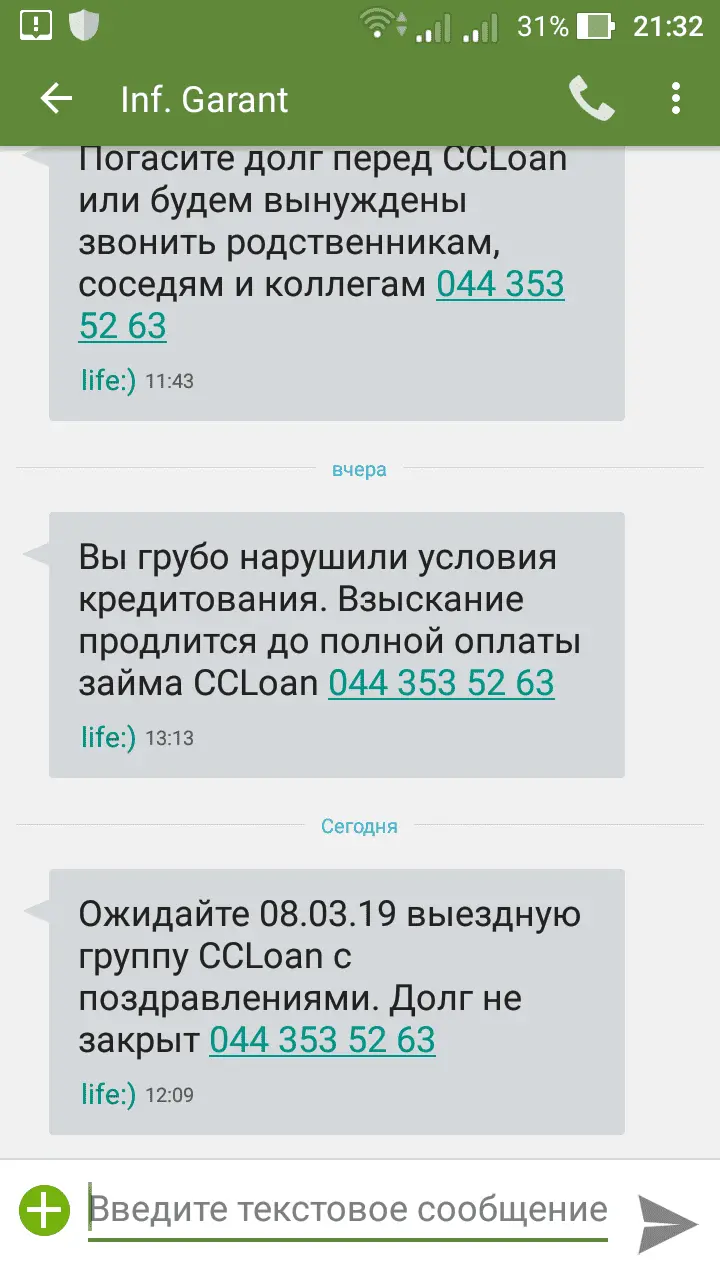Screen dimensions: 720x1280
Task: Tap the phone number link in the 11:43 message
Action: (500, 285)
